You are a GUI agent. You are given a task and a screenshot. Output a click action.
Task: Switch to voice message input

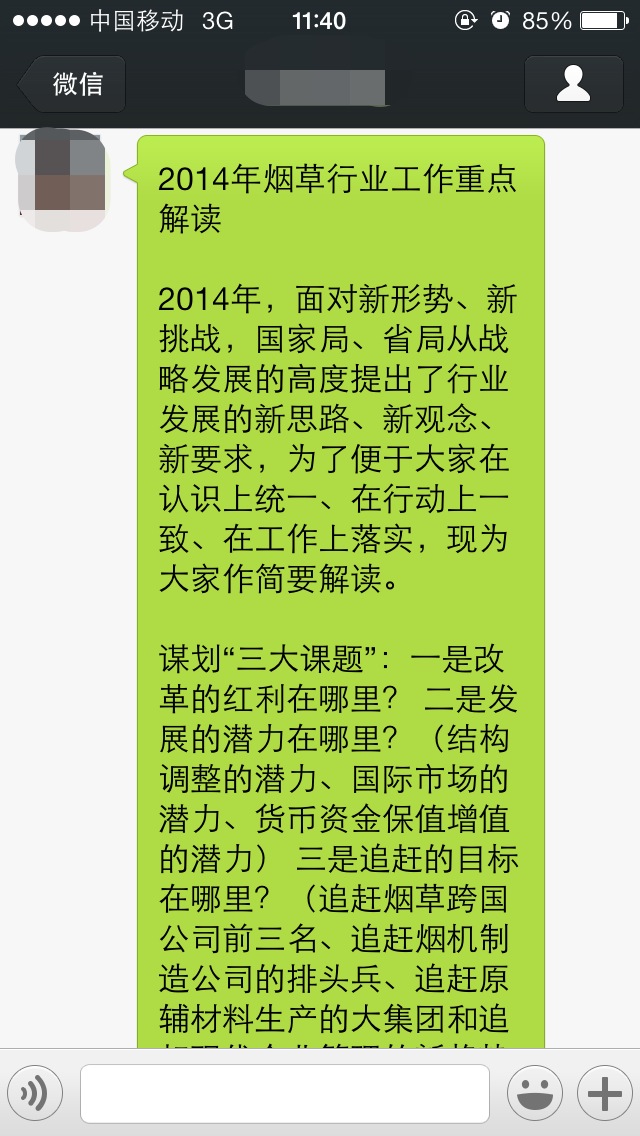pyautogui.click(x=35, y=1093)
